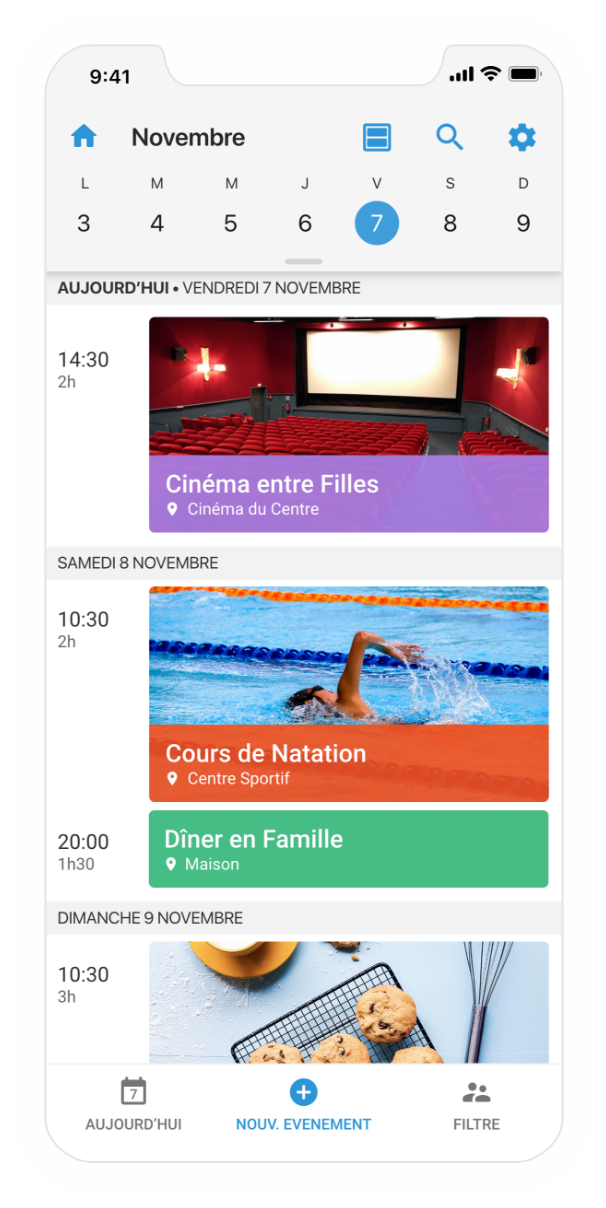Open the search magnifier
This screenshot has width=606, height=1208.
[x=450, y=138]
